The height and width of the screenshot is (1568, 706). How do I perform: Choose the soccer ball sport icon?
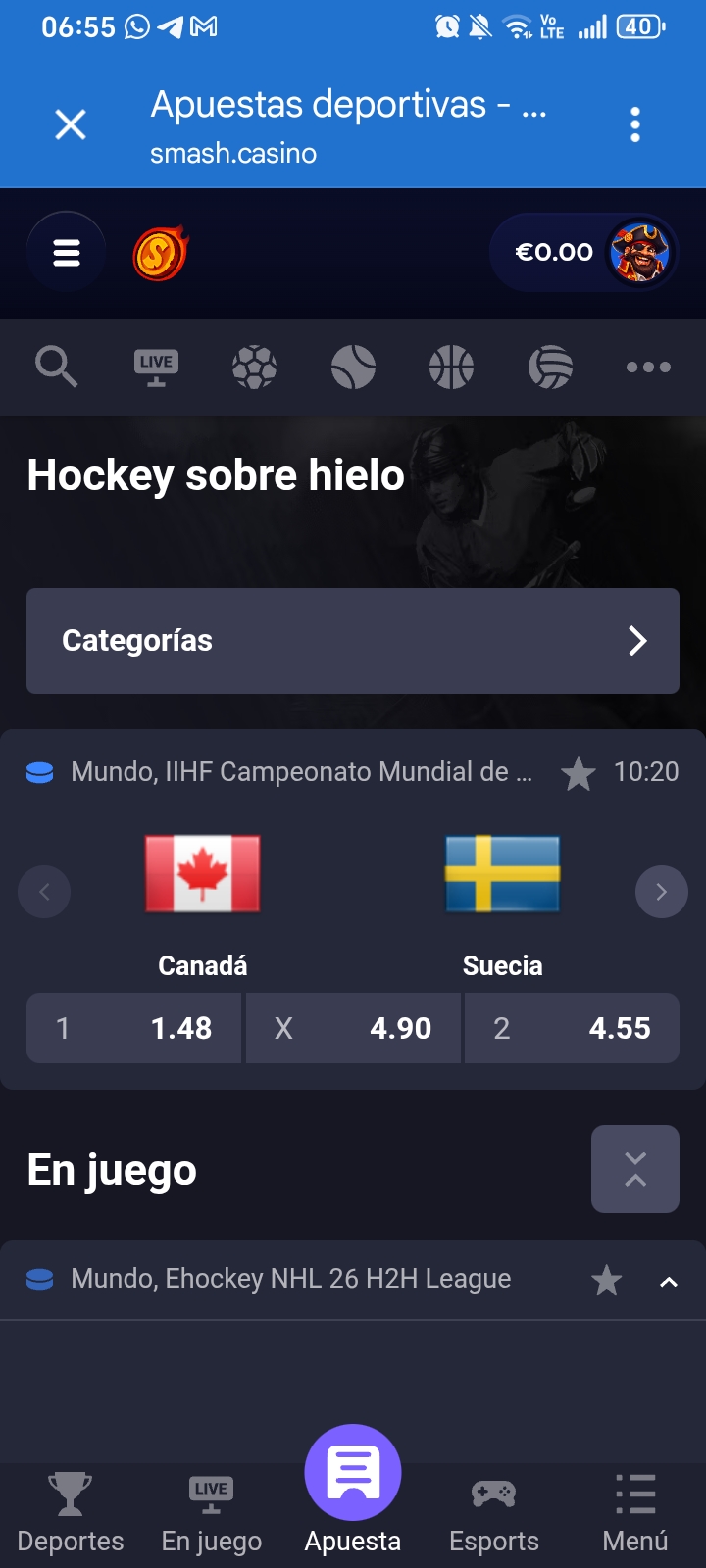coord(254,367)
